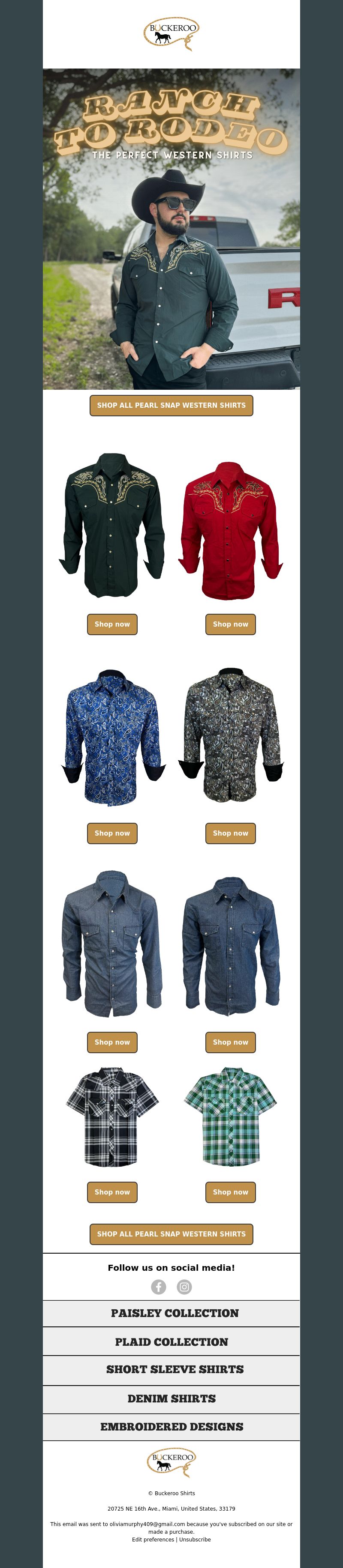
Task: Shop now under the red embroidered shirt
Action: click(x=230, y=624)
